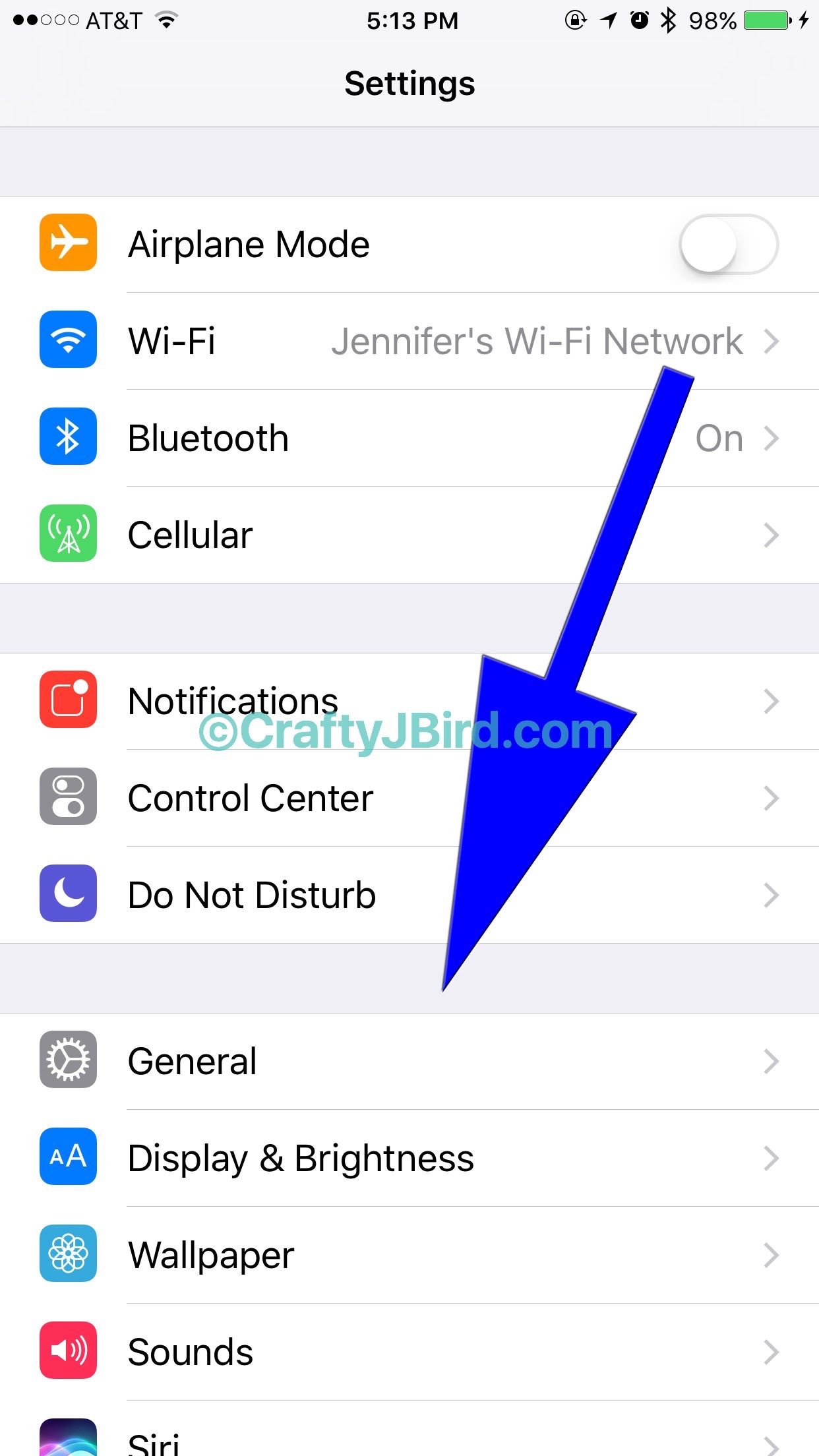The image size is (819, 1456).
Task: Open Do Not Disturb settings
Action: click(264, 895)
